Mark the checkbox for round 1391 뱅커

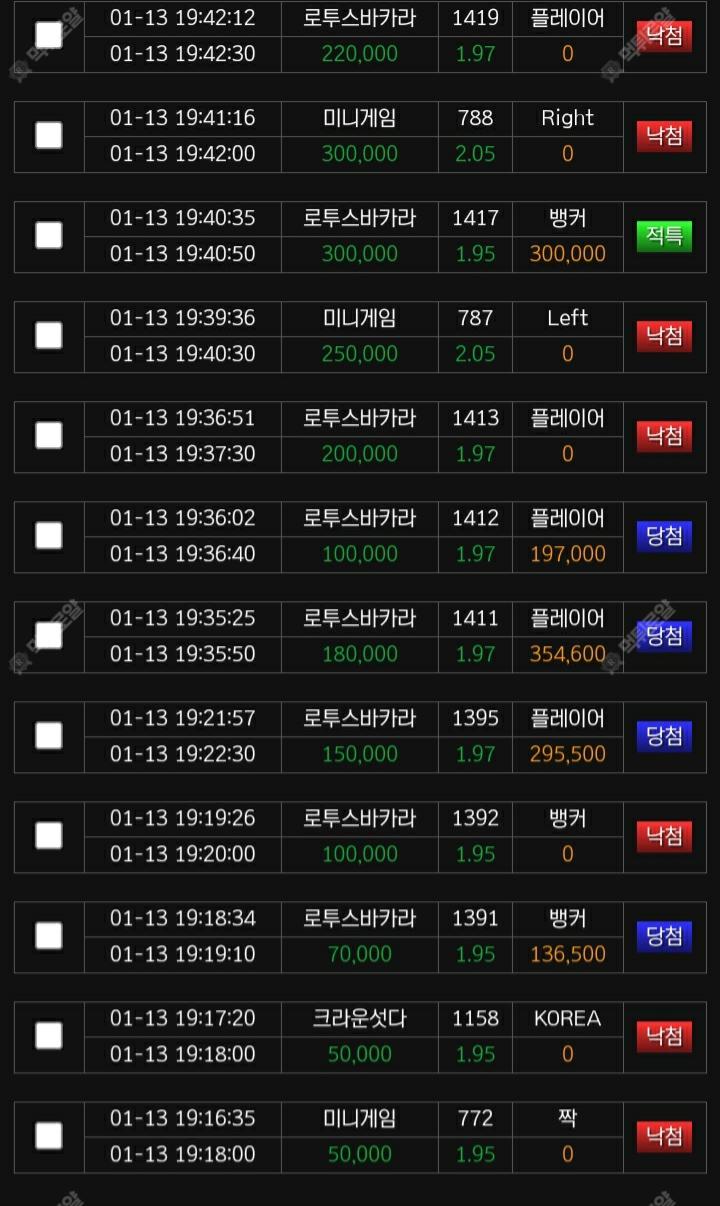point(48,935)
